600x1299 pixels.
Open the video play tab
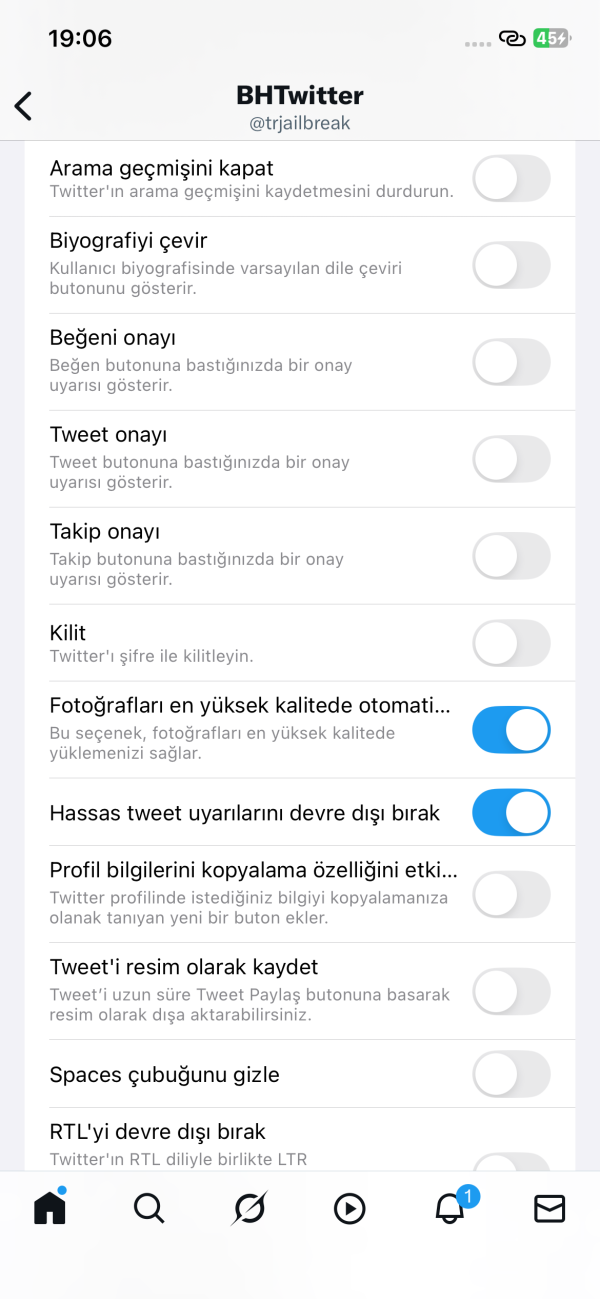349,1208
